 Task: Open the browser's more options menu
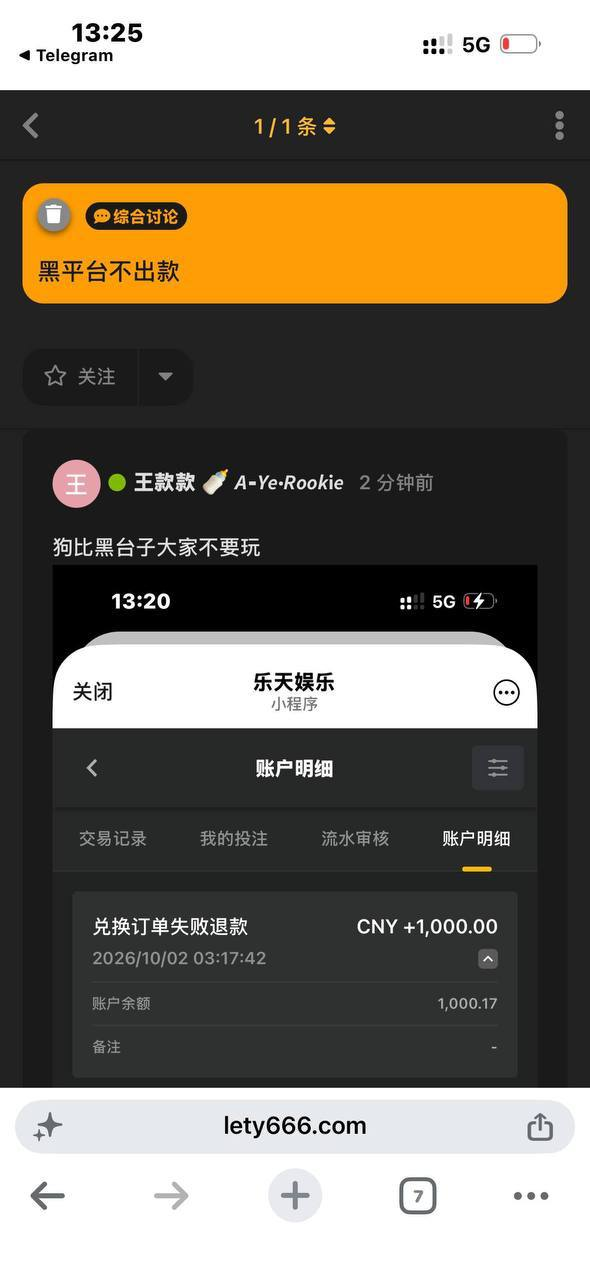coord(531,1196)
